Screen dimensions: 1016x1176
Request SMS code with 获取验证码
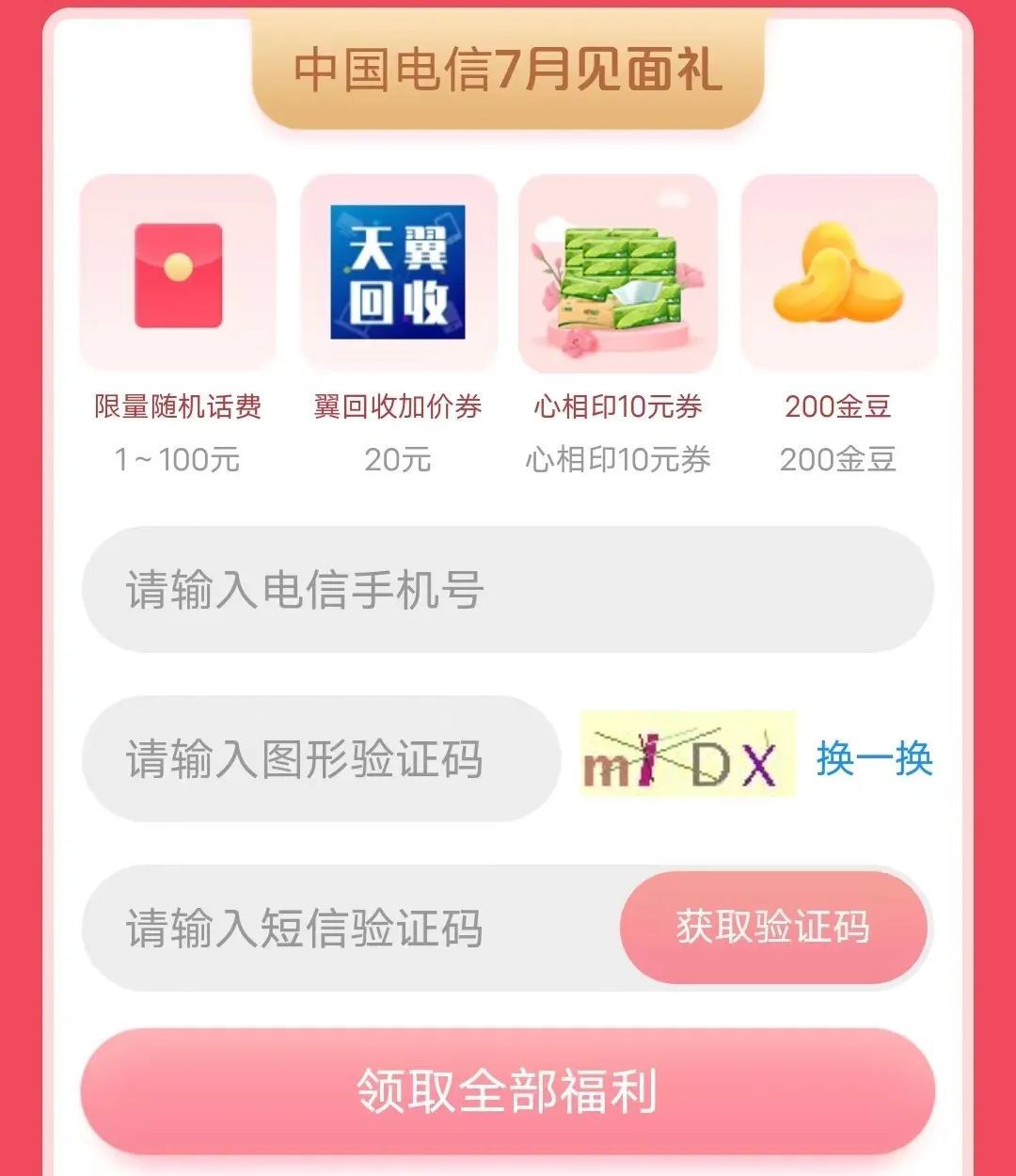(772, 928)
